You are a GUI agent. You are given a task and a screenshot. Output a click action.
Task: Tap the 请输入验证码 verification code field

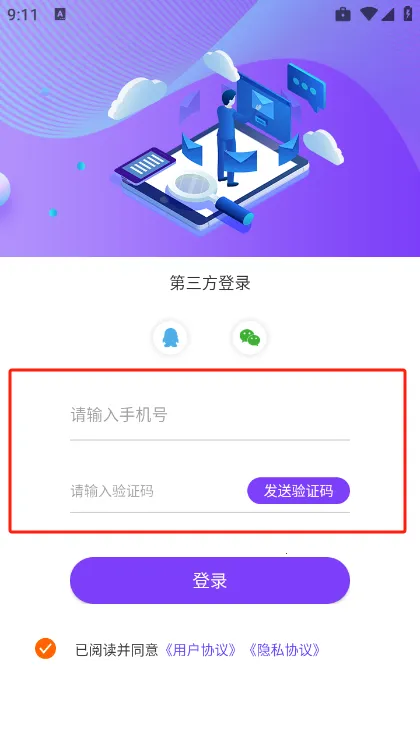[x=157, y=491]
